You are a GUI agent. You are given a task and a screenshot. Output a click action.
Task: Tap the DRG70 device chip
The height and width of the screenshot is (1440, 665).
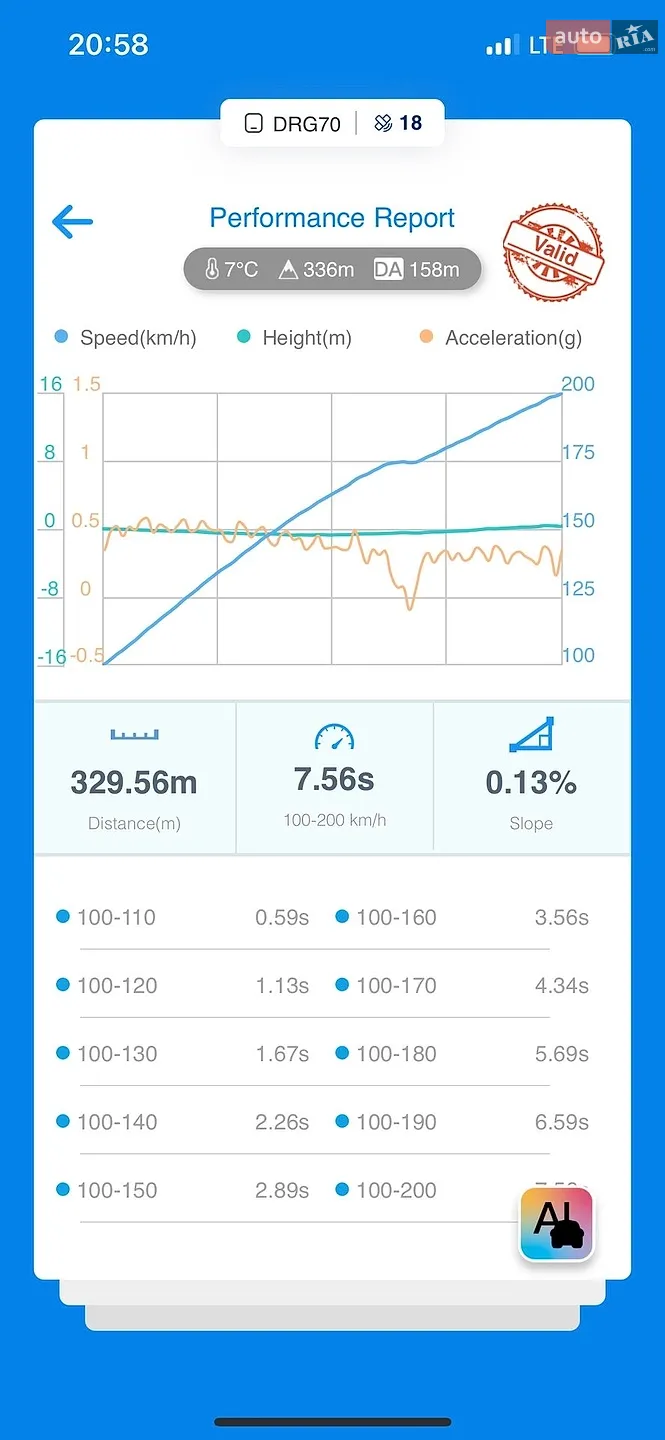pyautogui.click(x=293, y=124)
